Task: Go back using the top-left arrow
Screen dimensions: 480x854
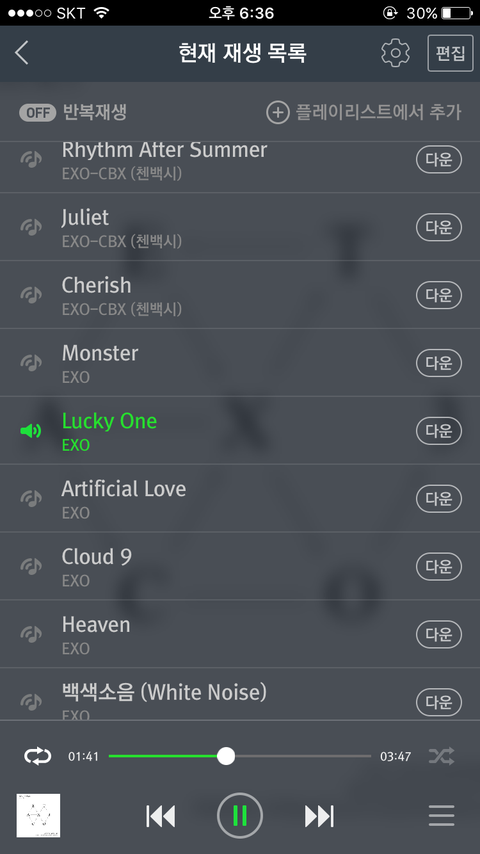Action: (x=22, y=53)
